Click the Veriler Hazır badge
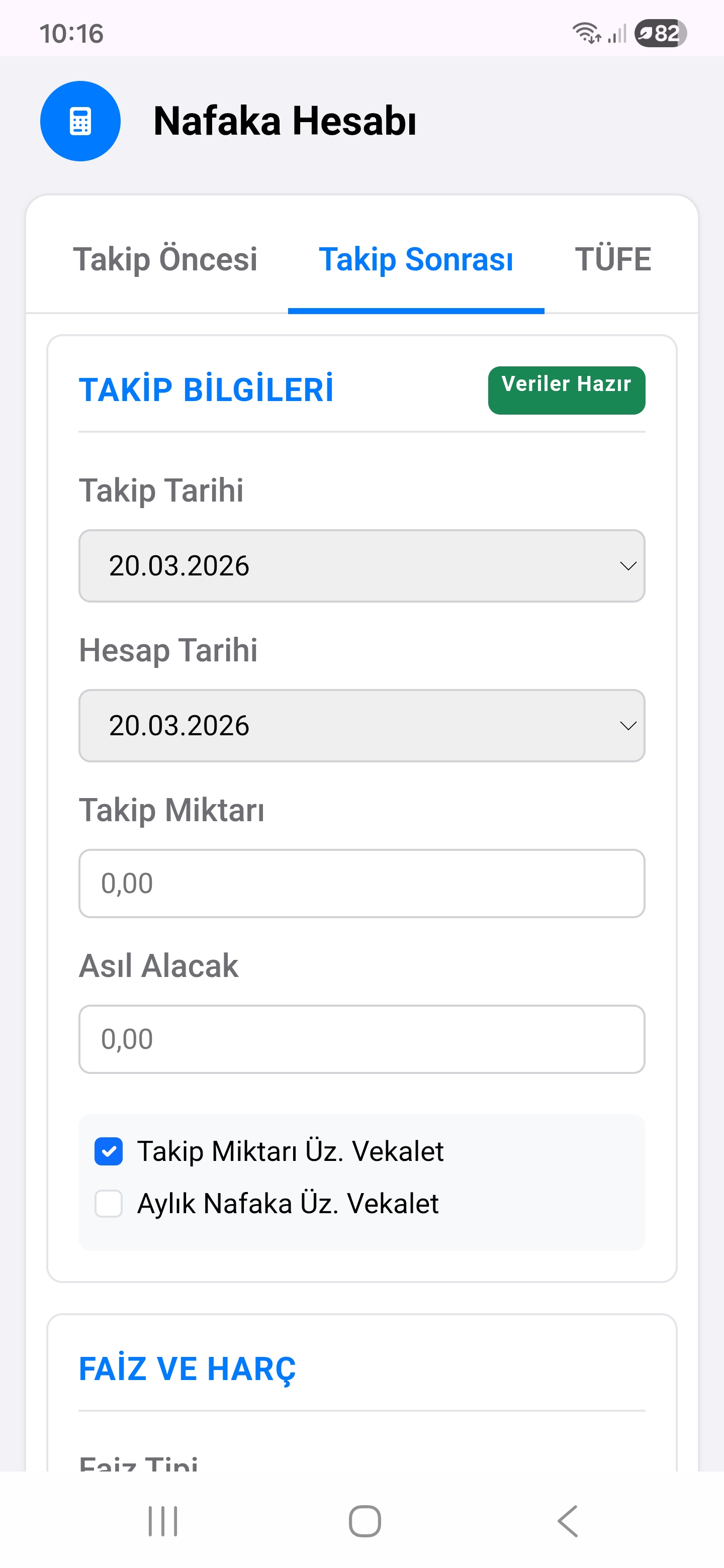The width and height of the screenshot is (724, 1568). pyautogui.click(x=566, y=390)
